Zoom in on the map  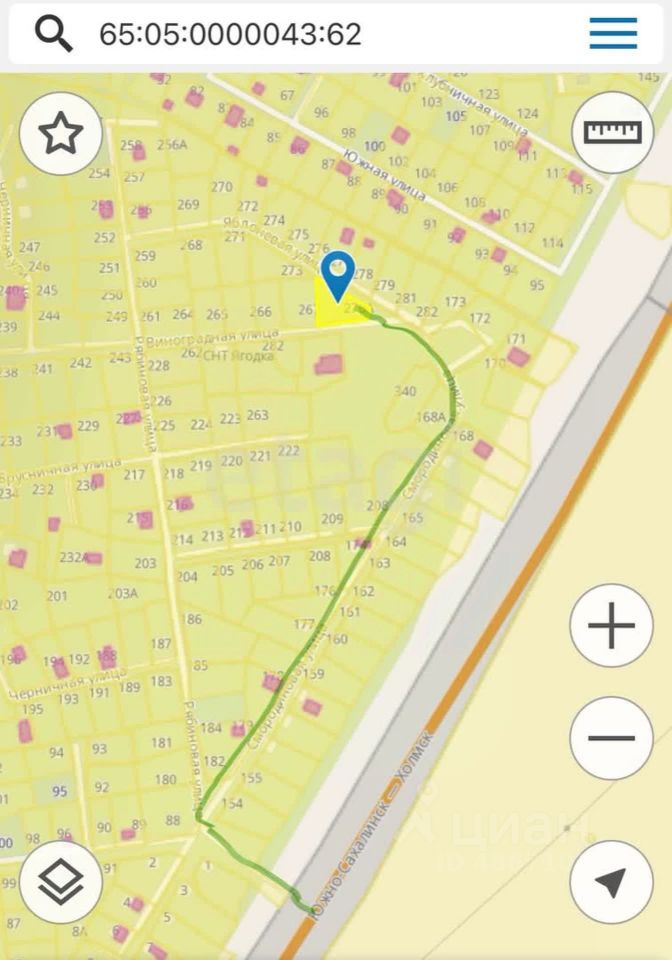tap(611, 626)
